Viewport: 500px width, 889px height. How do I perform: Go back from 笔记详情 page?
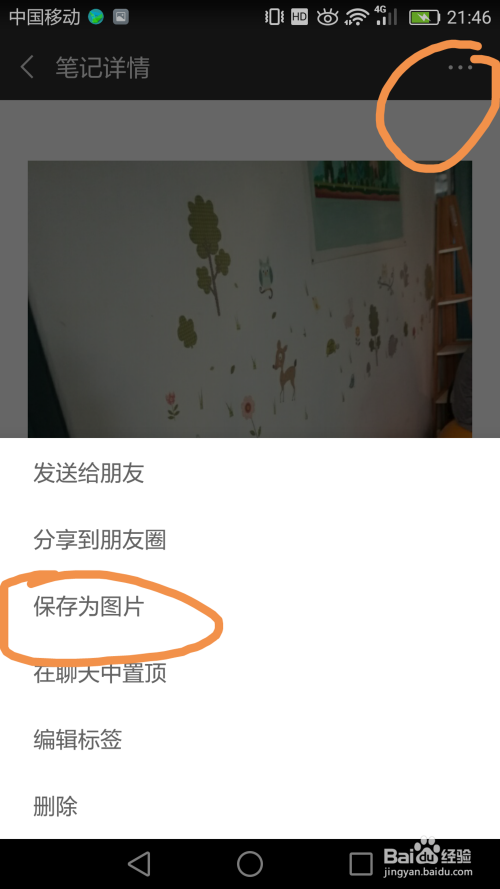point(27,67)
